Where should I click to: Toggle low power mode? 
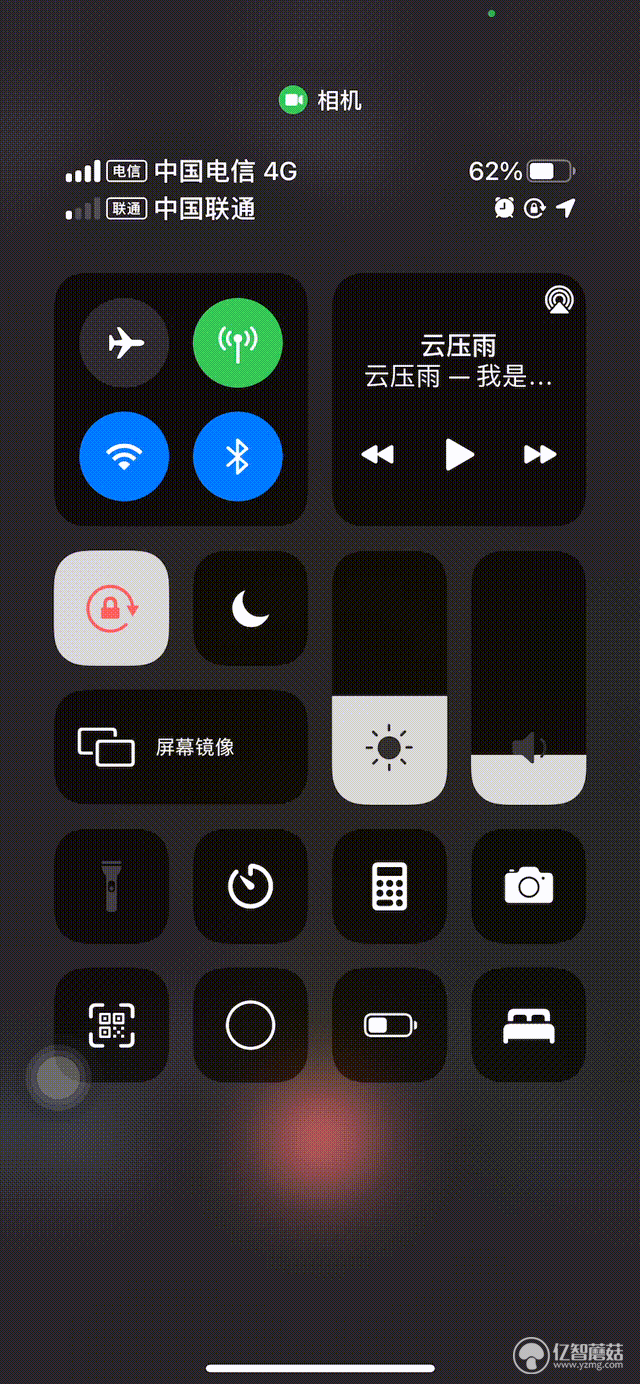click(x=389, y=1025)
